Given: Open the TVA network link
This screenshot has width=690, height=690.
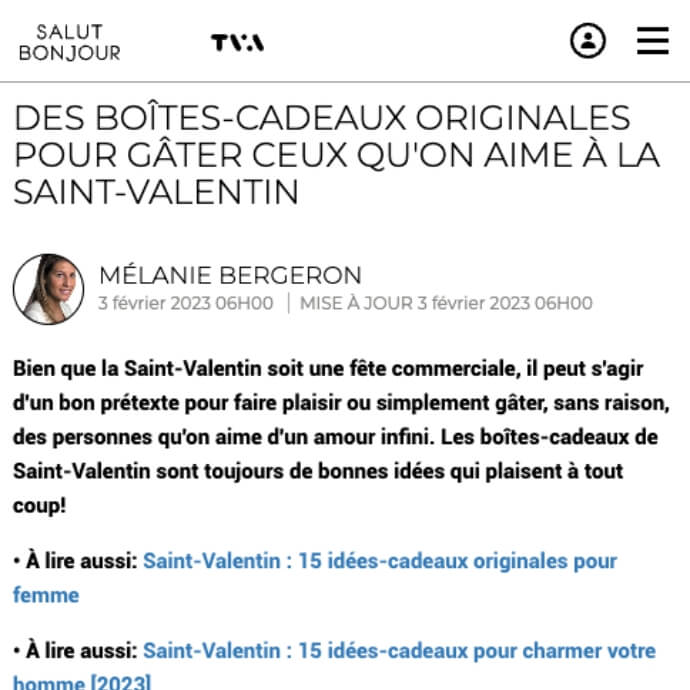Looking at the screenshot, I should point(237,42).
